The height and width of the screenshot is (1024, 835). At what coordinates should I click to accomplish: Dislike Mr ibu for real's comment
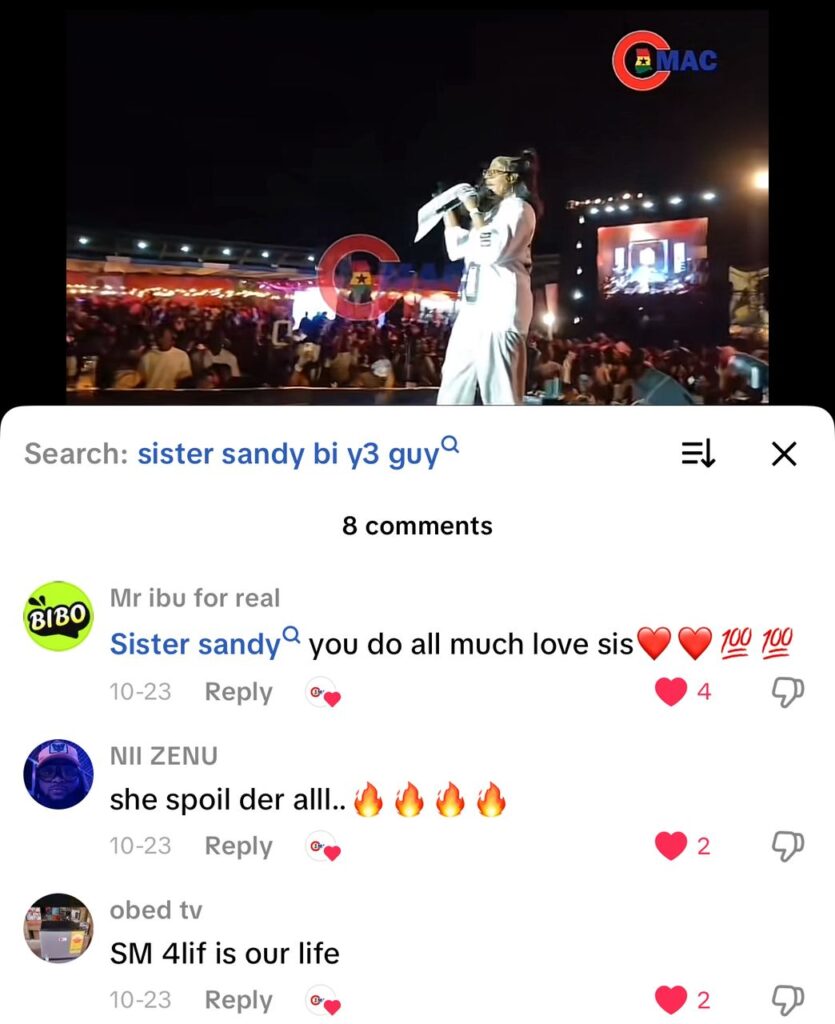[787, 692]
